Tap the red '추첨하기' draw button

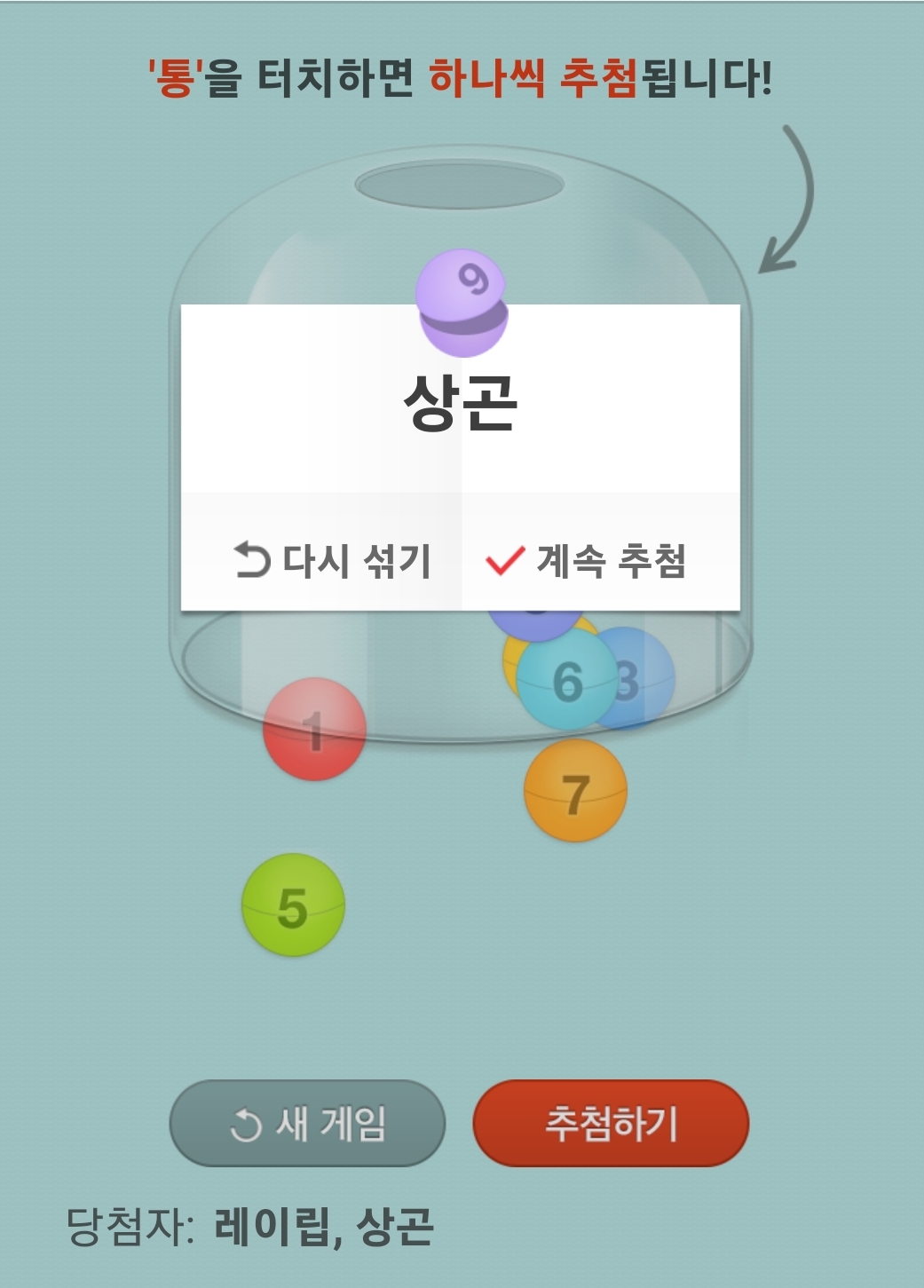click(611, 1124)
